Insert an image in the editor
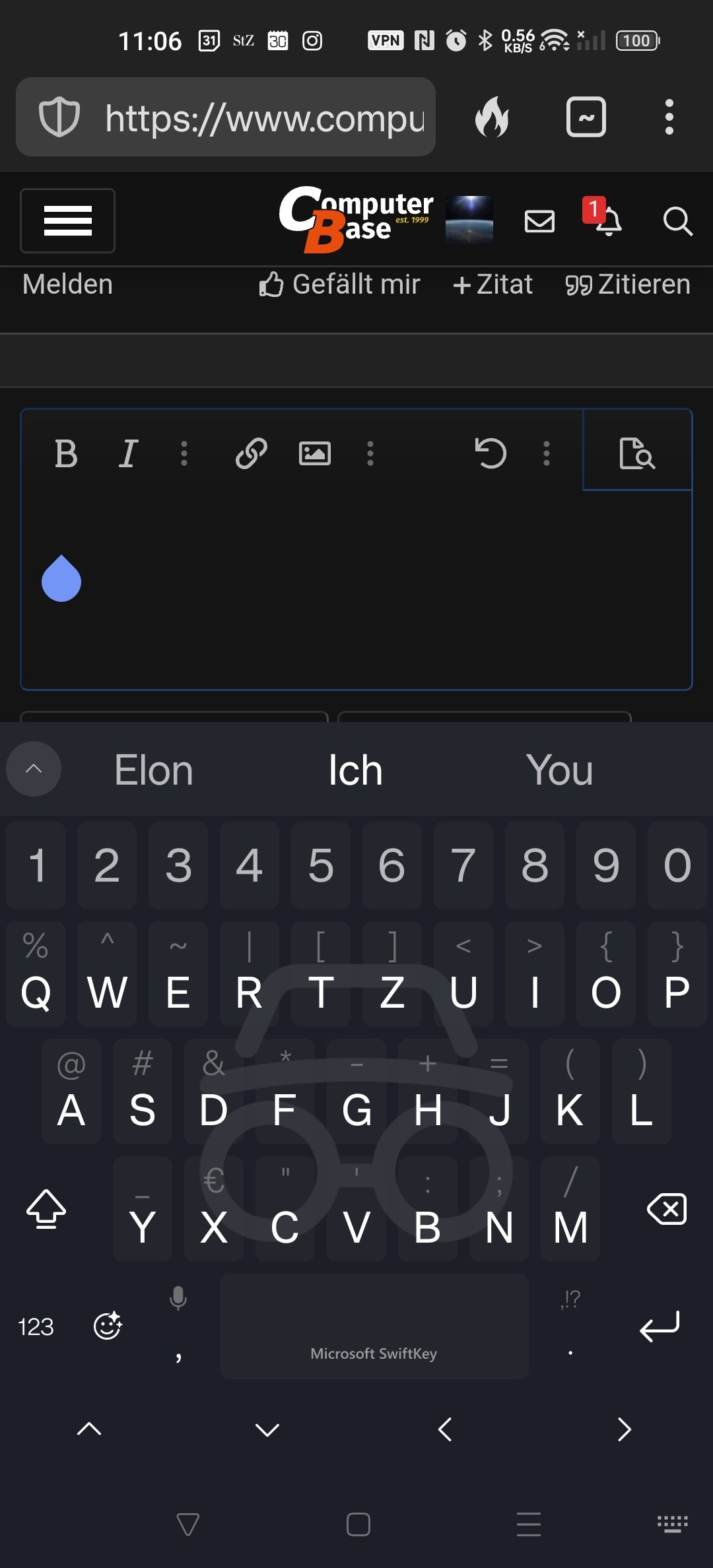 [315, 454]
